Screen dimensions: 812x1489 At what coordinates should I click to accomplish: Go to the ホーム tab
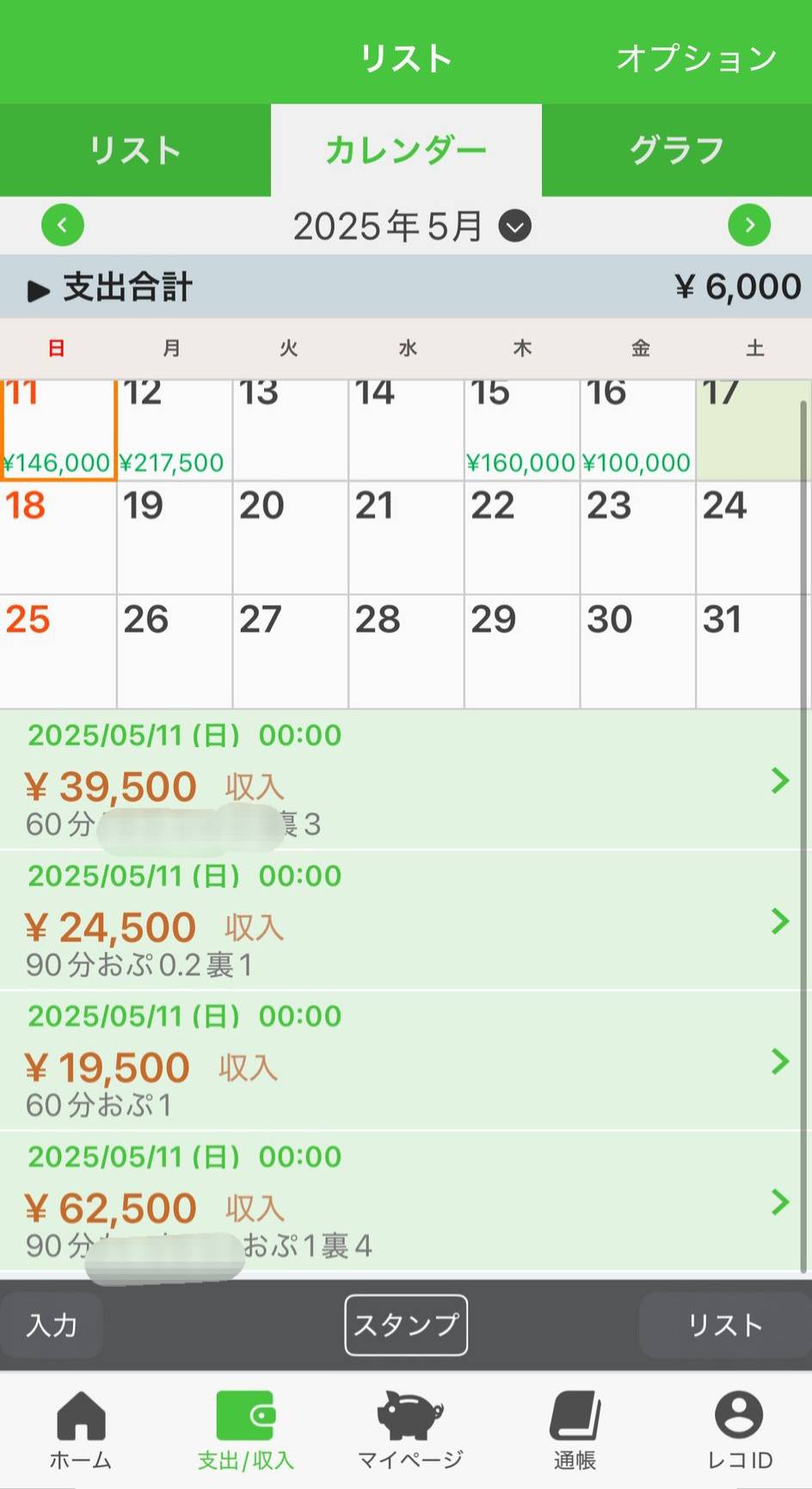[x=80, y=1430]
